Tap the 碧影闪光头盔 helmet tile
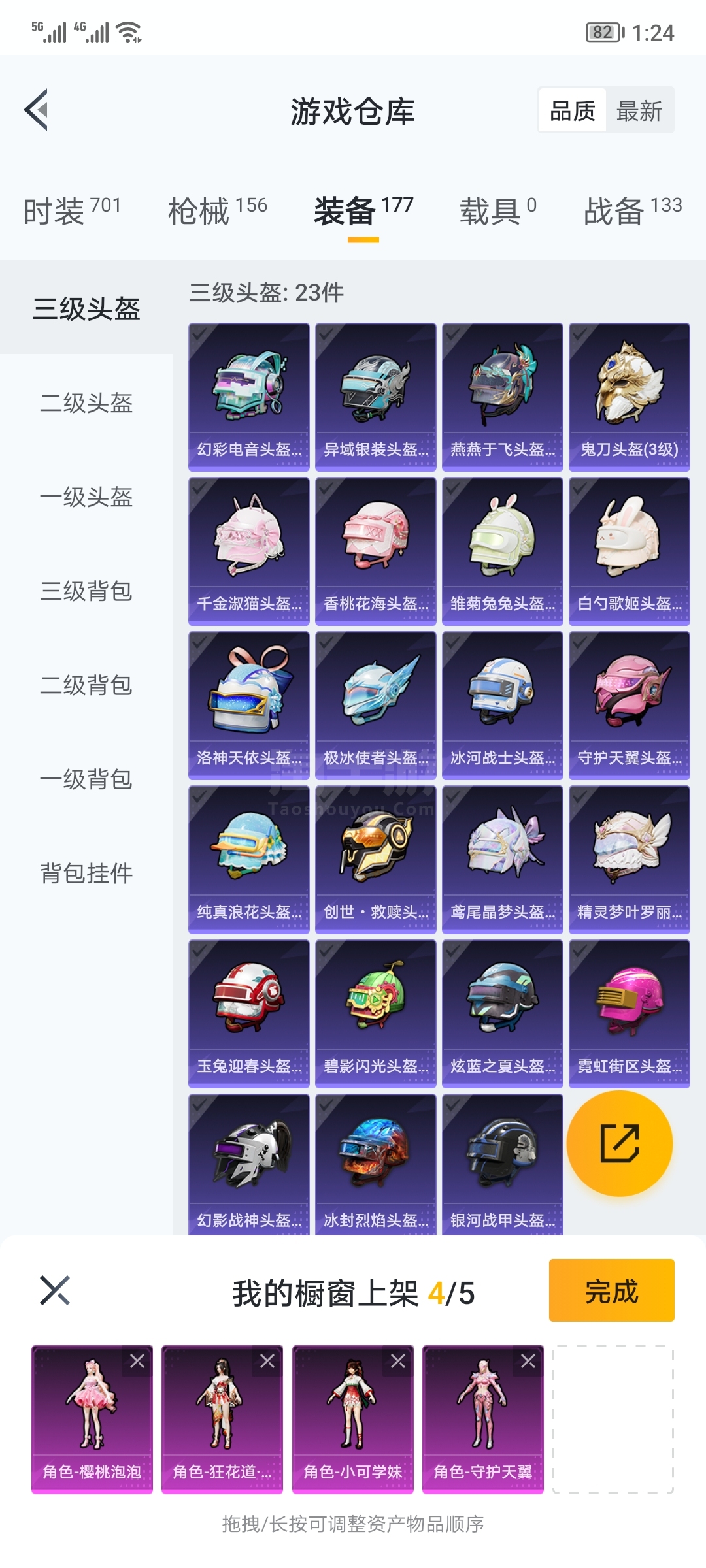This screenshot has width=706, height=1568. [x=375, y=1013]
